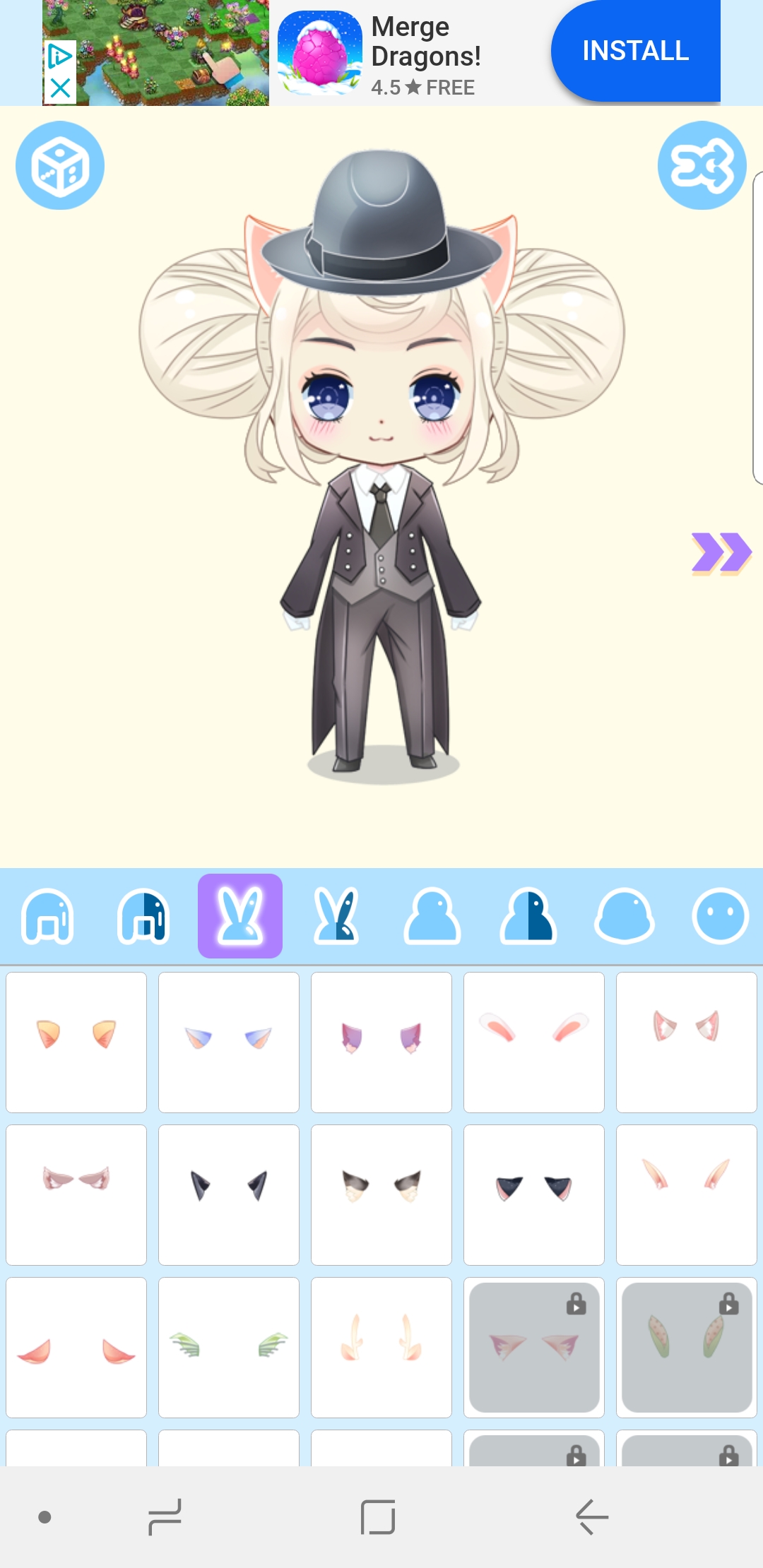Screen dimensions: 763x1568
Task: Open recent apps from navigation bar
Action: coord(165,1517)
